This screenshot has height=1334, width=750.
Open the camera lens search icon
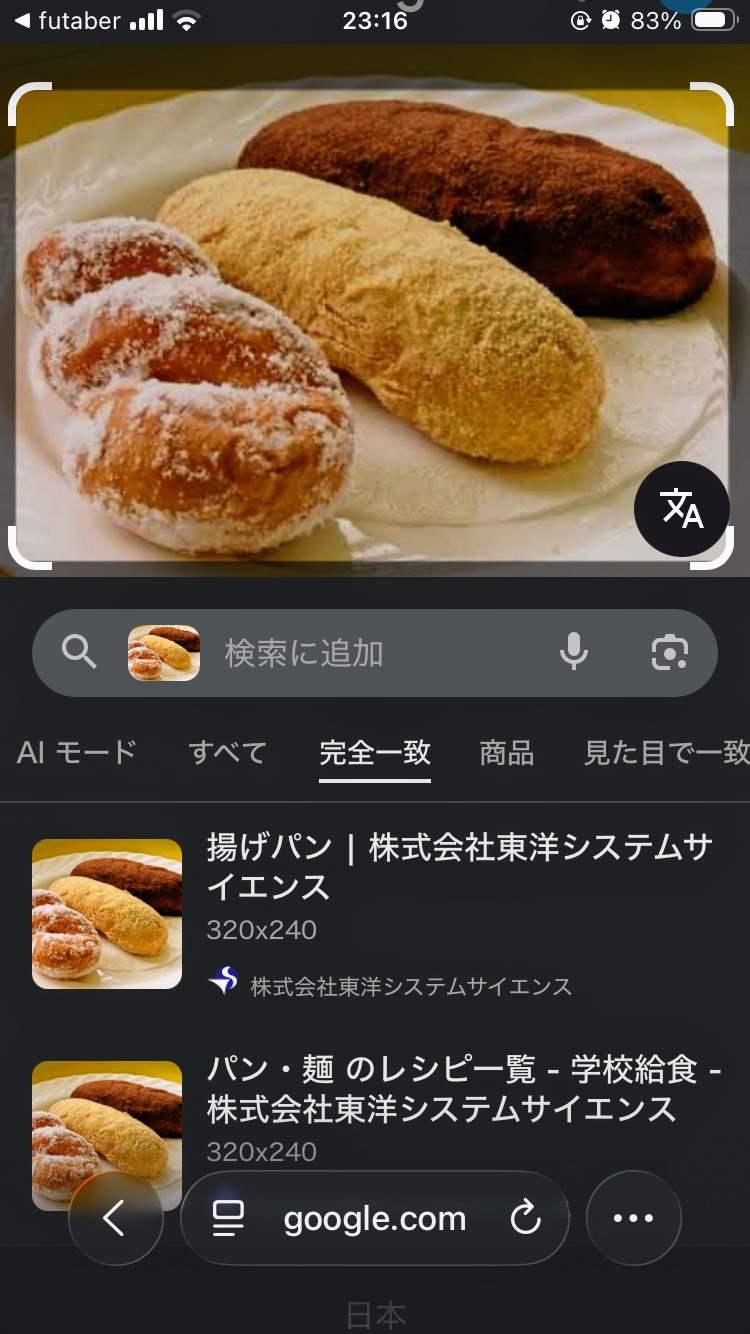coord(669,653)
